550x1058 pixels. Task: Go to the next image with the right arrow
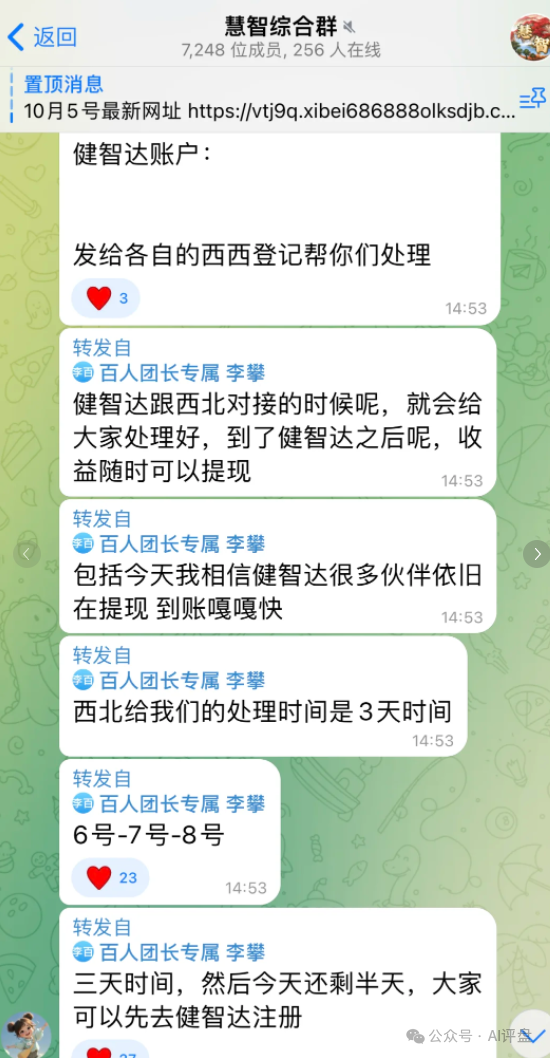(537, 554)
